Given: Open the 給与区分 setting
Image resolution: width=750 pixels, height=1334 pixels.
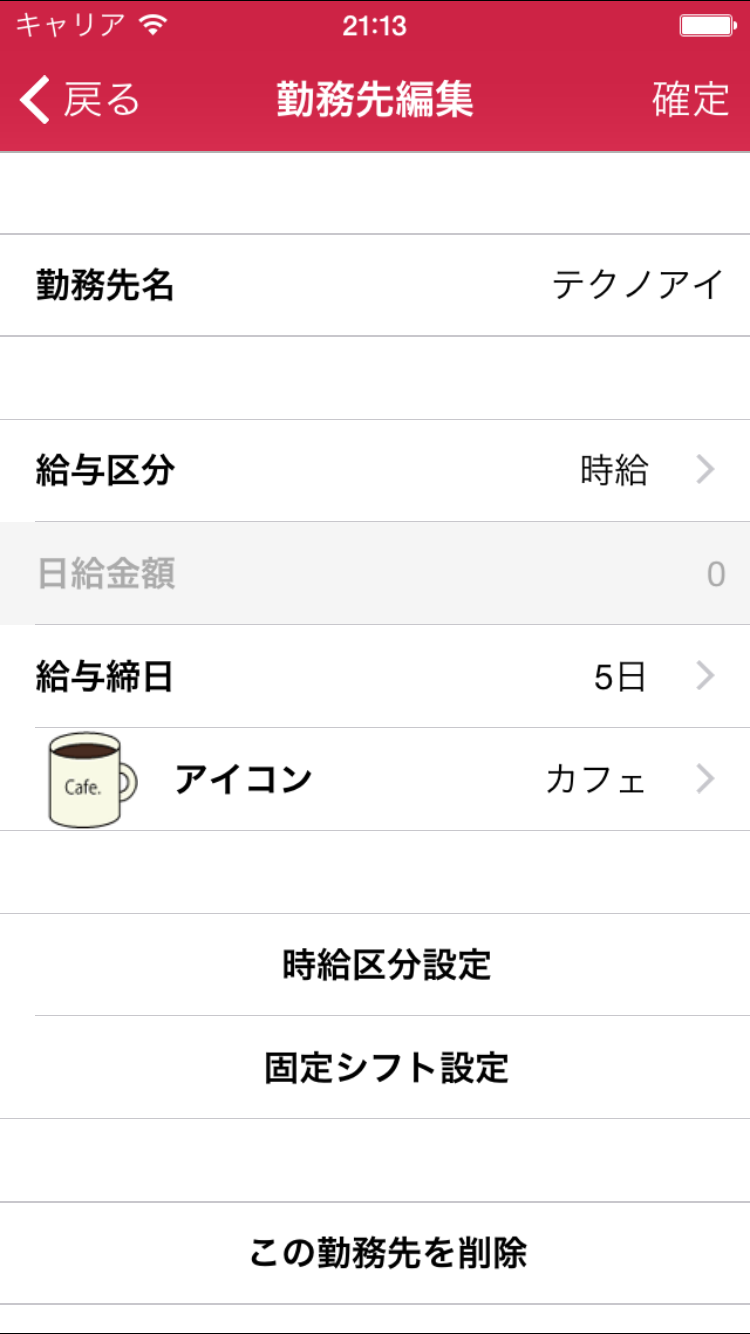Looking at the screenshot, I should (375, 470).
